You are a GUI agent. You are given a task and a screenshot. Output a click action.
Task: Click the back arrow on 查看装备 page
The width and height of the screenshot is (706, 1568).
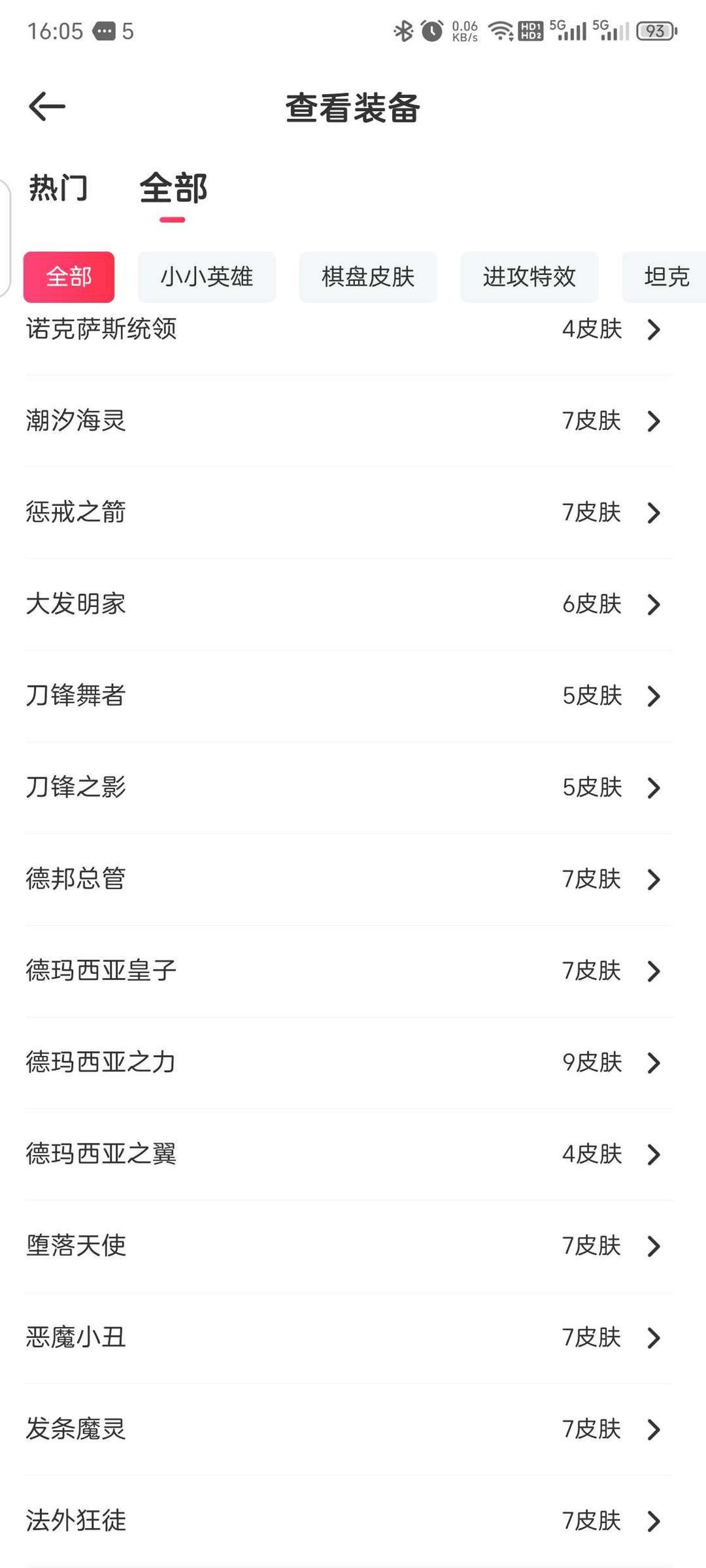47,106
